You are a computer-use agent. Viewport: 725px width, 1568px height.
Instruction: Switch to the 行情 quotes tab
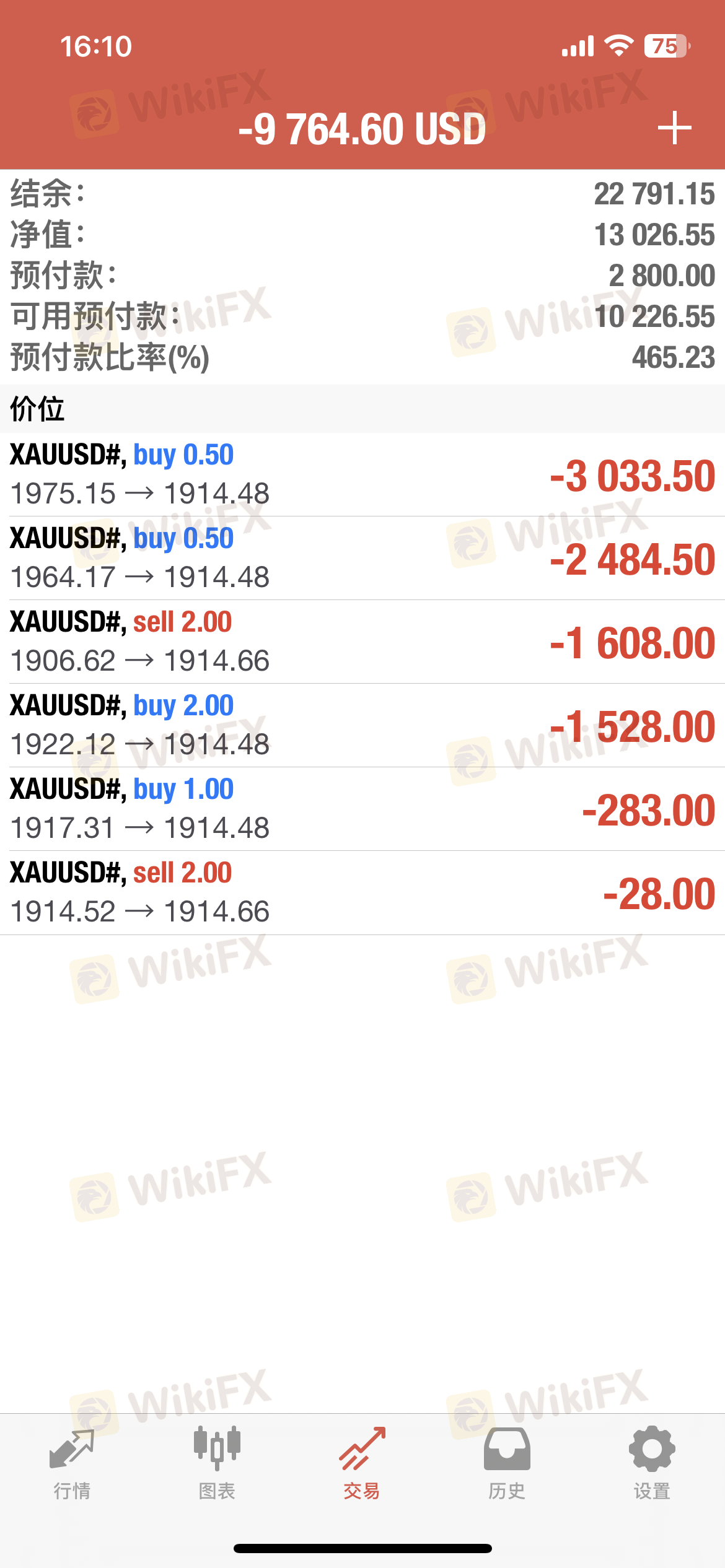72,1464
